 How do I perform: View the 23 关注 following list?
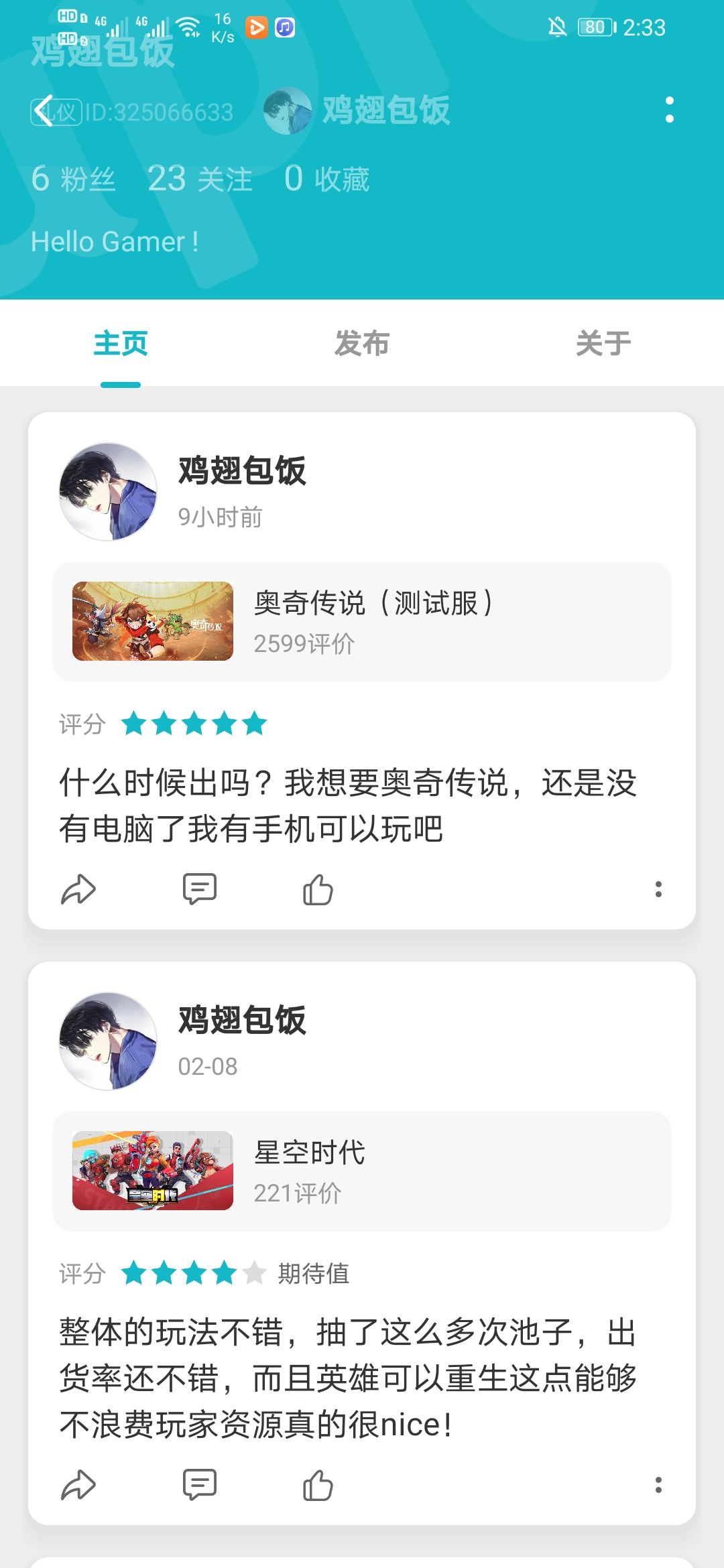pyautogui.click(x=200, y=179)
